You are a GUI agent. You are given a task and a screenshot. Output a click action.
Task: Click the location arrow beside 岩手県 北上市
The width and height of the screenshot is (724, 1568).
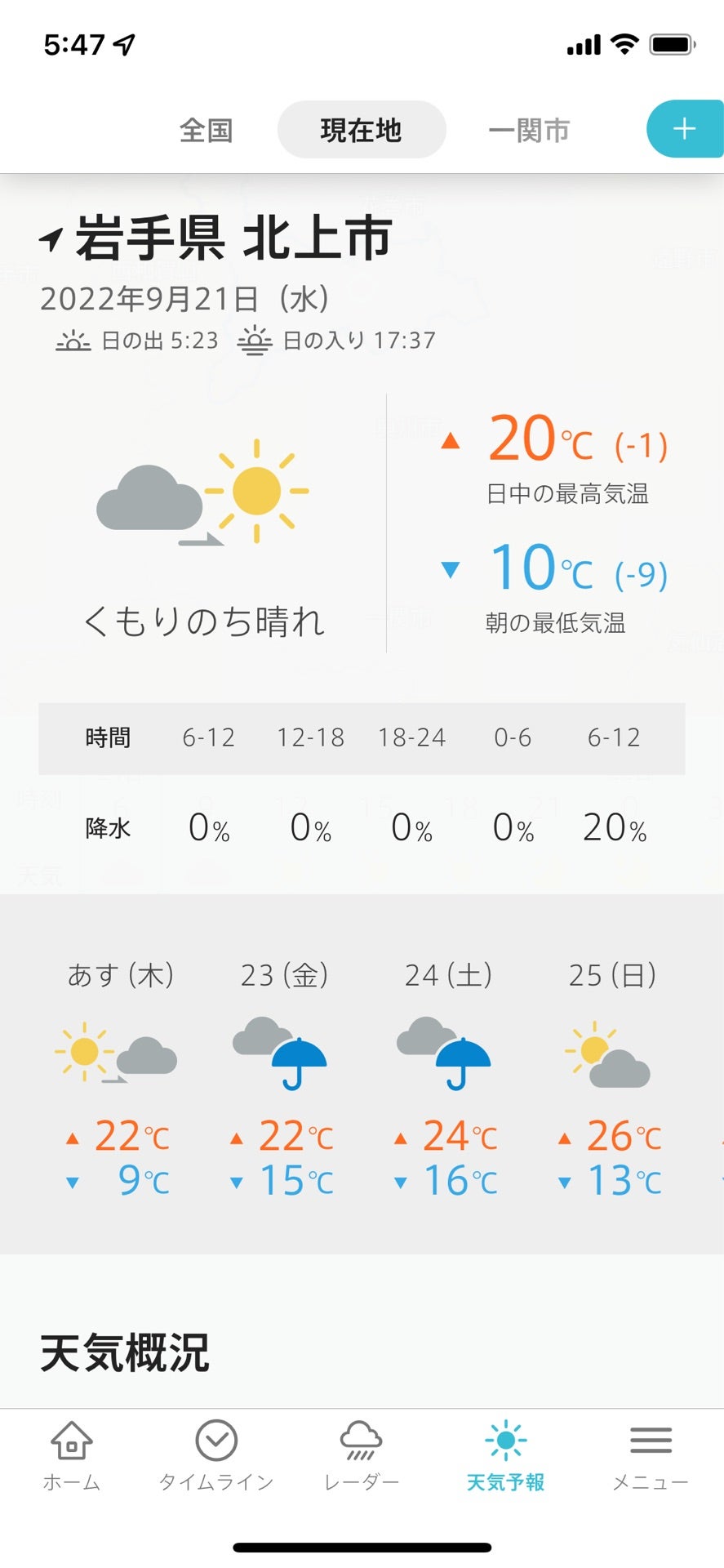(x=51, y=238)
